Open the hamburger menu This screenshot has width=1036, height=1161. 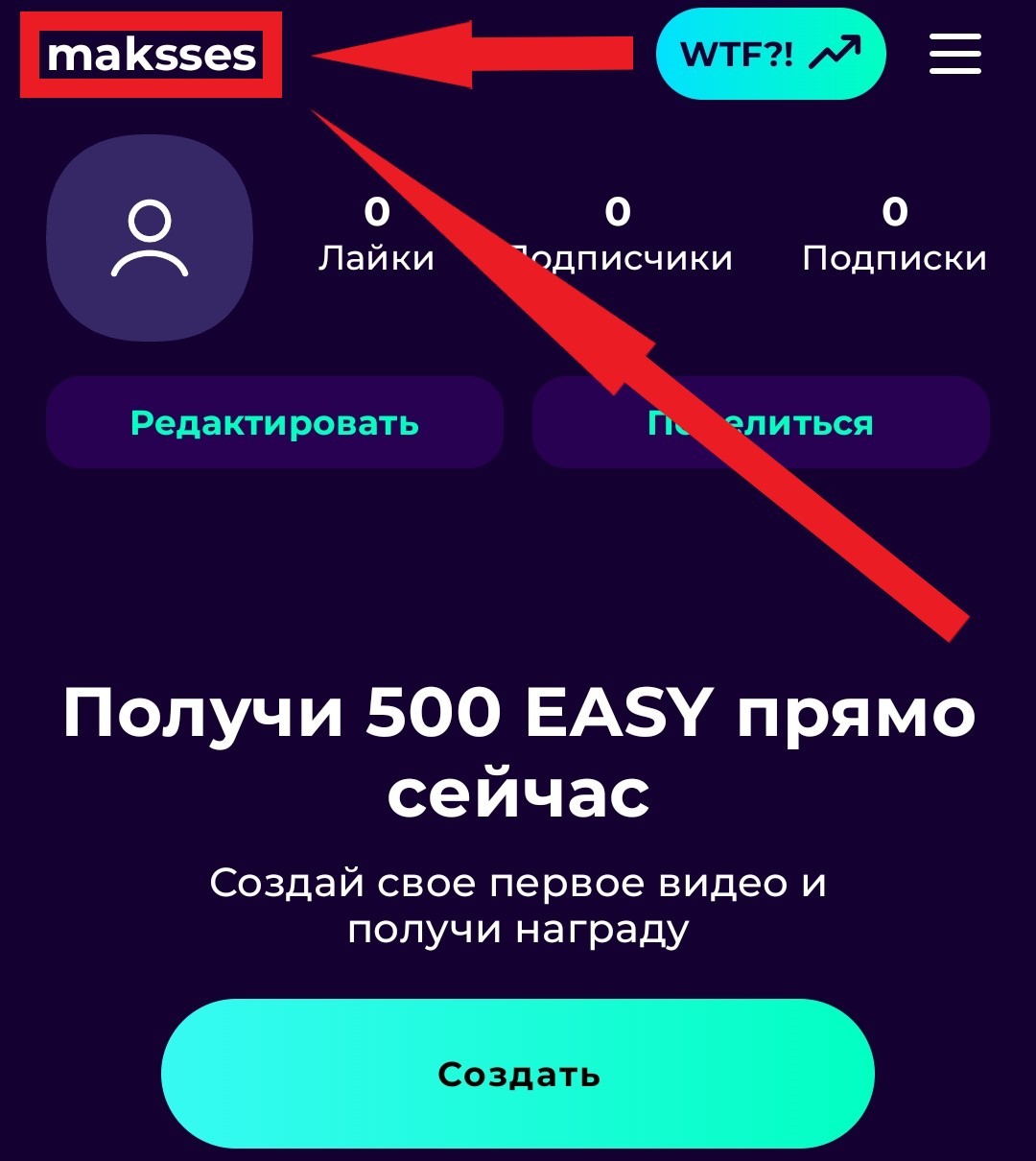[x=954, y=53]
